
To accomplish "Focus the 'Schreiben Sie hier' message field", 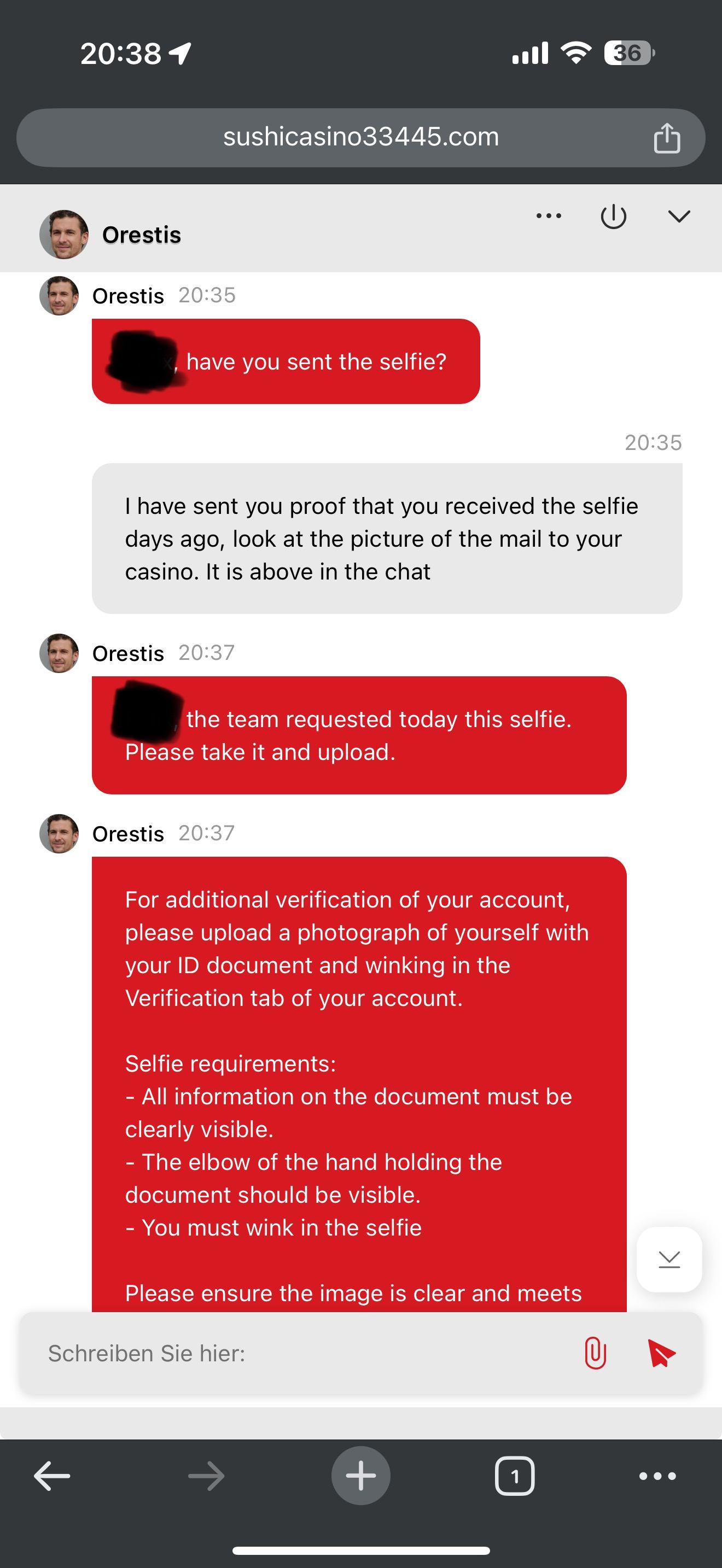I will click(298, 1354).
